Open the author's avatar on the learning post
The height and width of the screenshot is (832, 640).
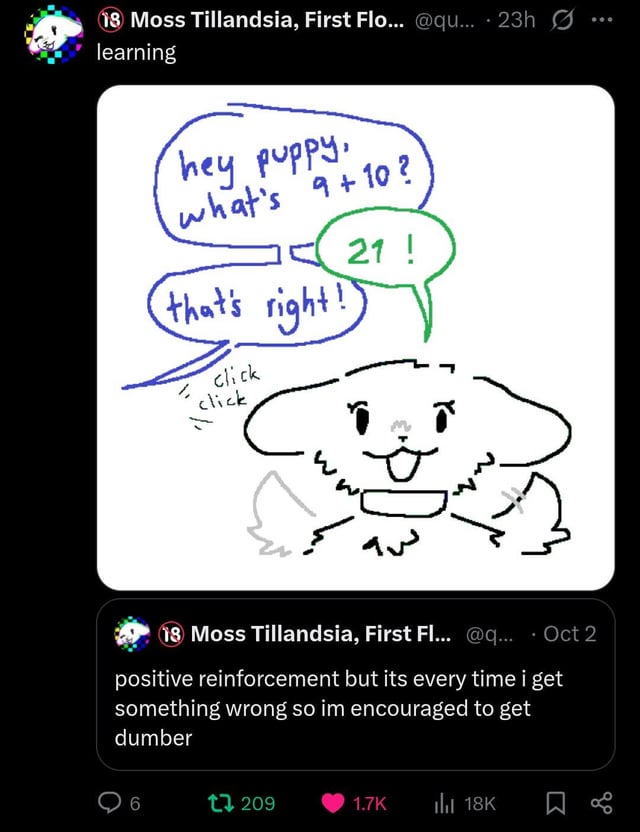pyautogui.click(x=51, y=33)
